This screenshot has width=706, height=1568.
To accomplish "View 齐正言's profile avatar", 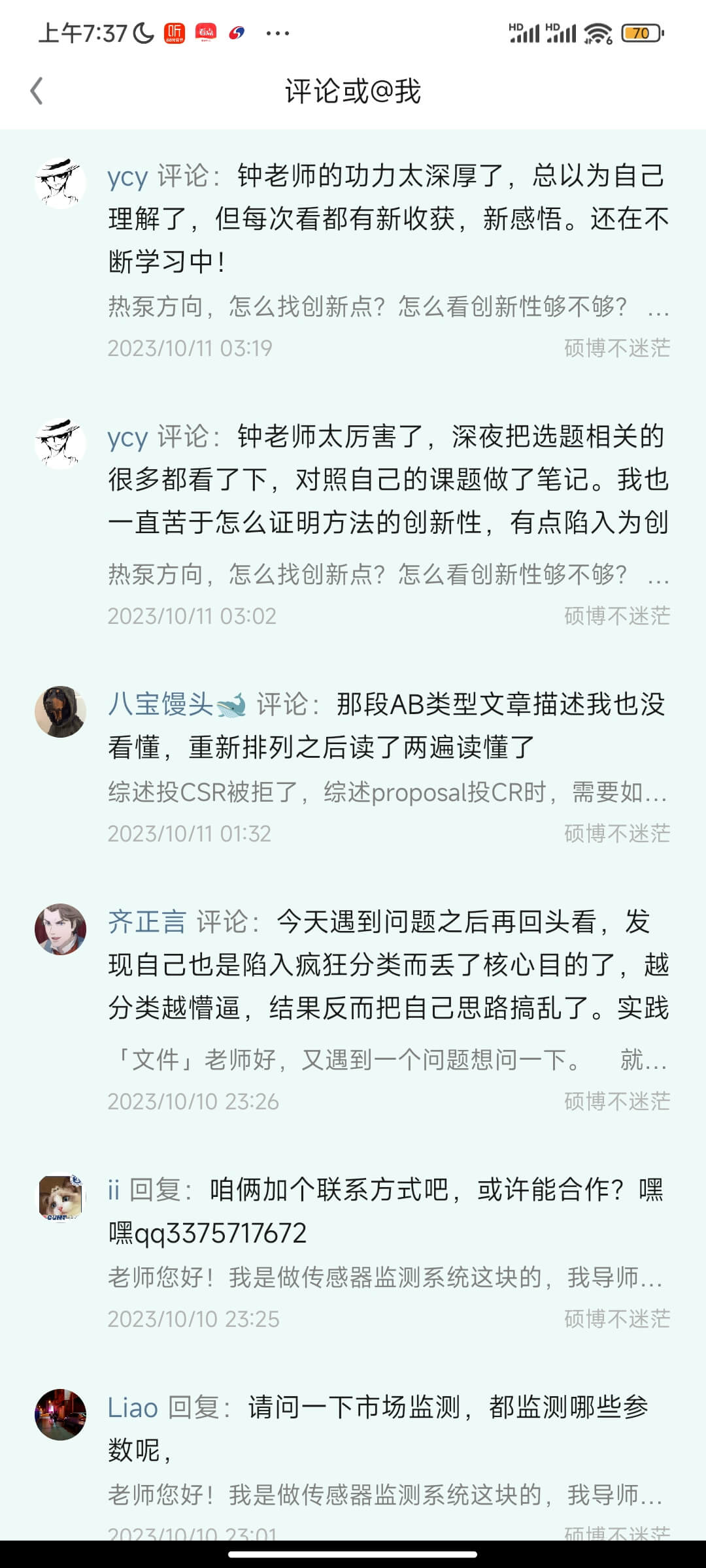I will point(60,929).
